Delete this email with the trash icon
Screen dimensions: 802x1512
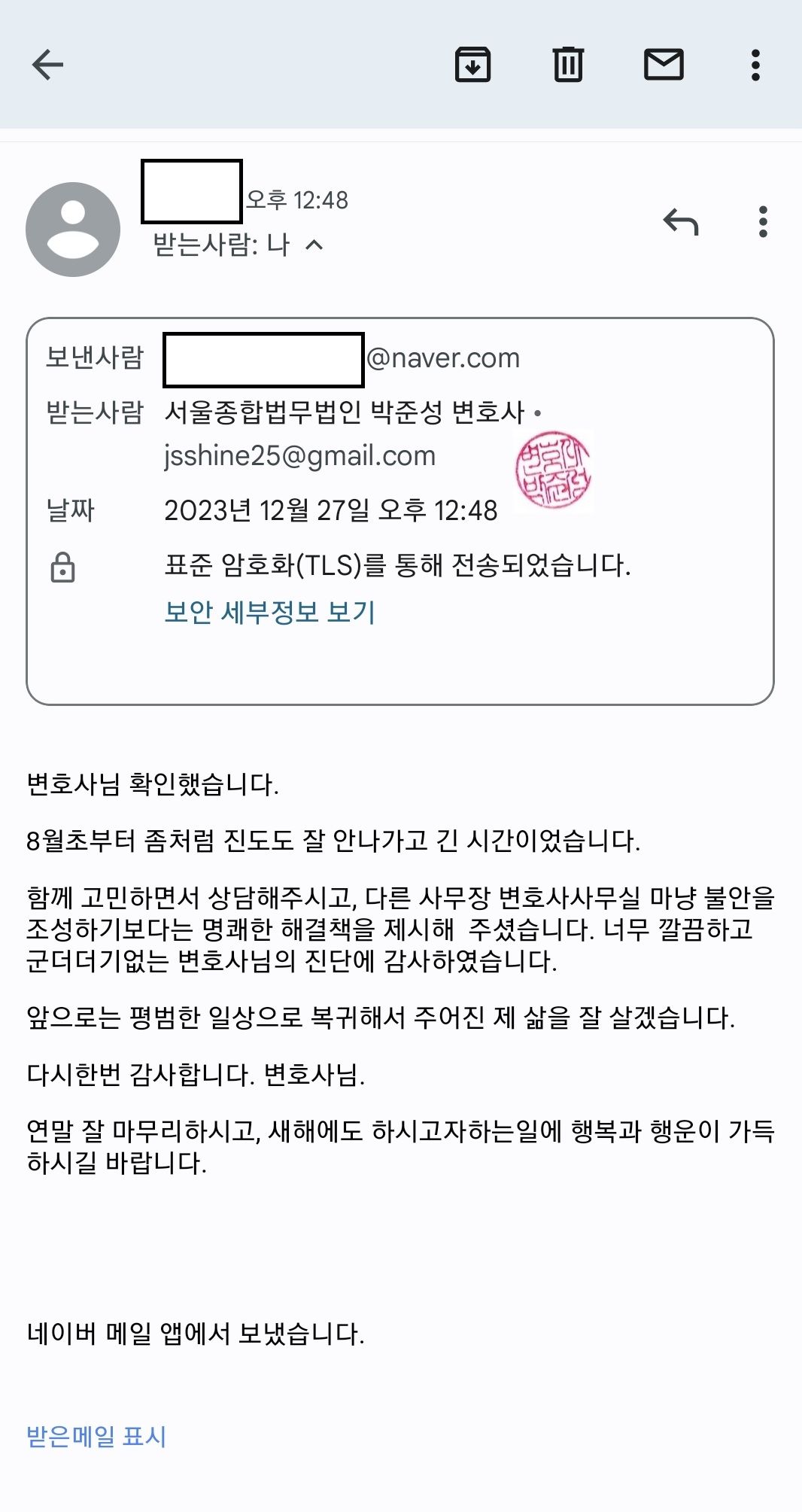coord(568,65)
